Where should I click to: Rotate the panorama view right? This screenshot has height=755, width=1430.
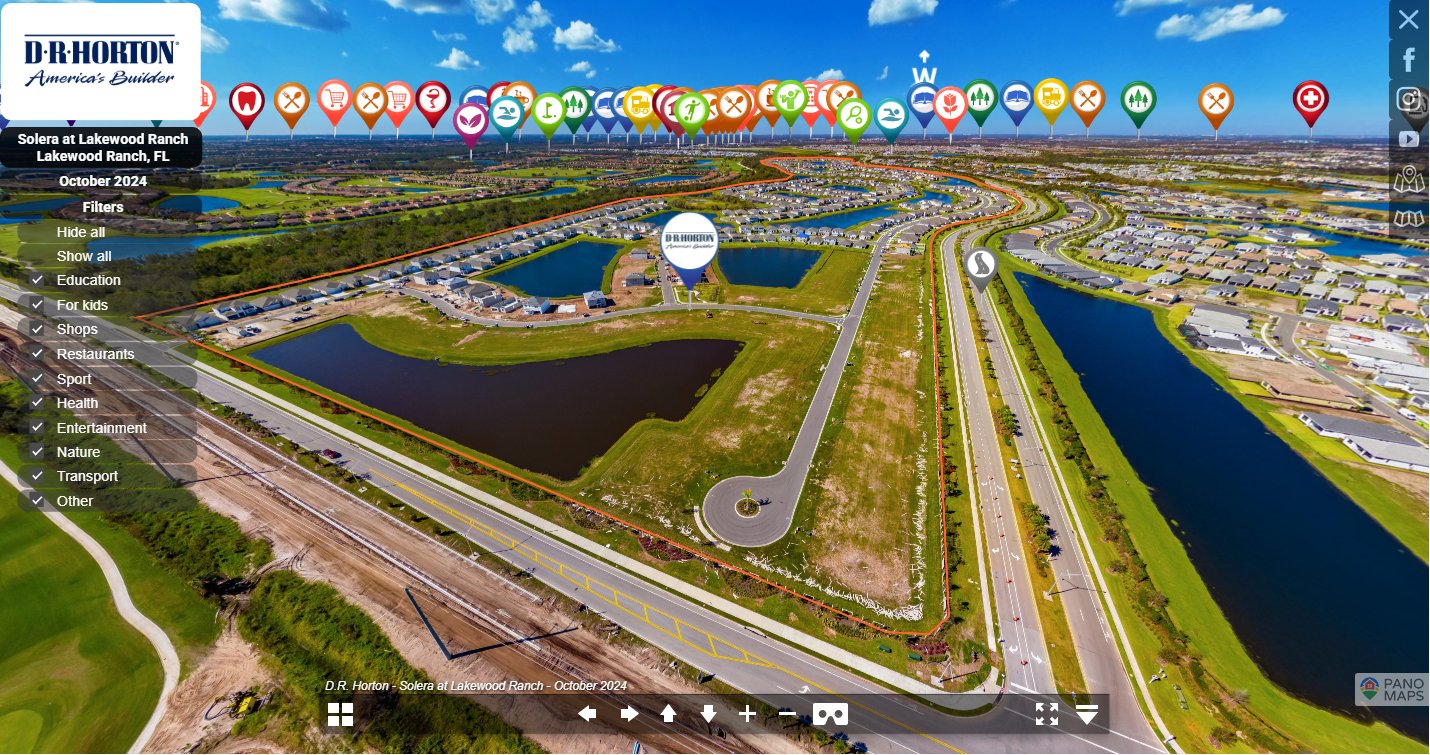(x=629, y=714)
